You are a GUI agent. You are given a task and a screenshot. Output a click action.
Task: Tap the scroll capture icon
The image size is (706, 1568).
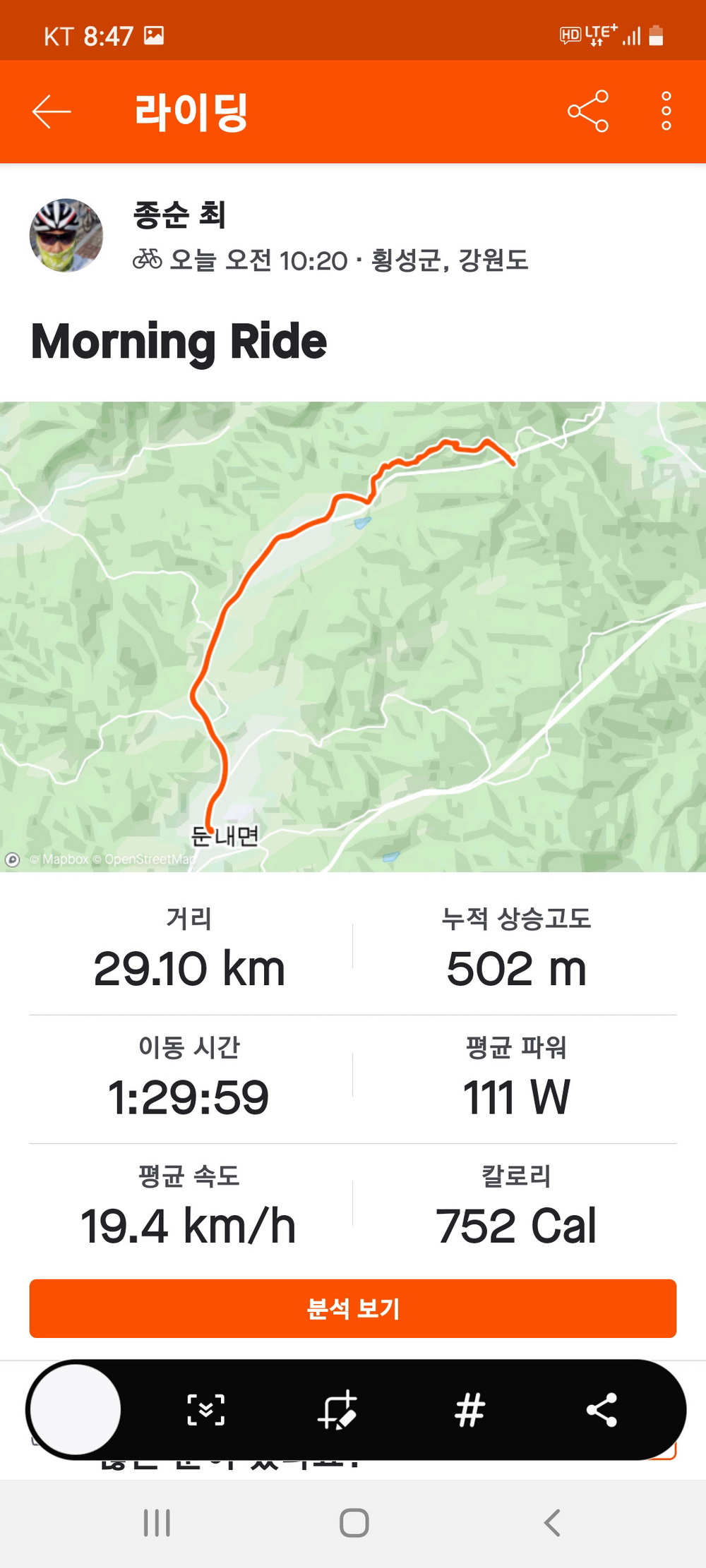tap(205, 1409)
